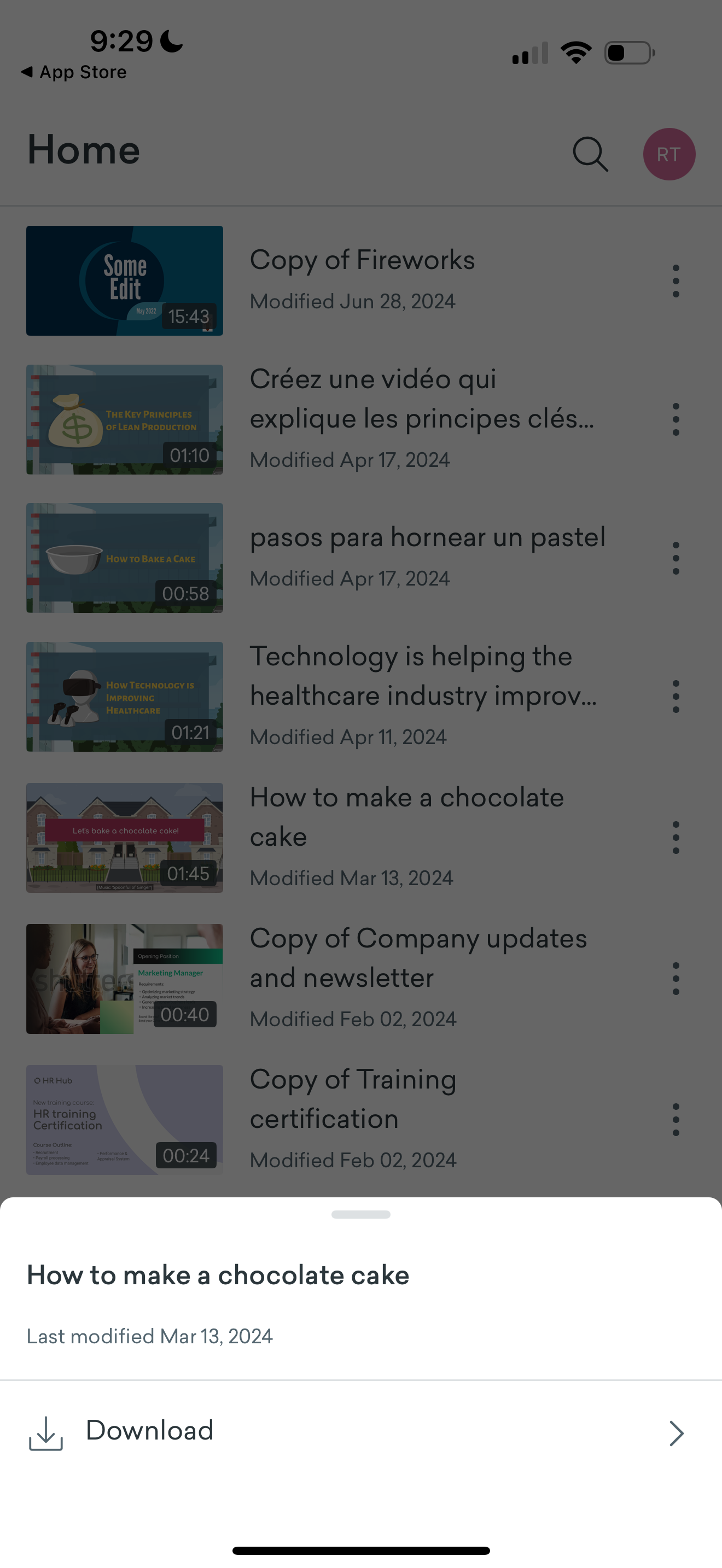Open the Créez une vidéo project
Viewport: 722px width, 1568px height.
coord(421,399)
